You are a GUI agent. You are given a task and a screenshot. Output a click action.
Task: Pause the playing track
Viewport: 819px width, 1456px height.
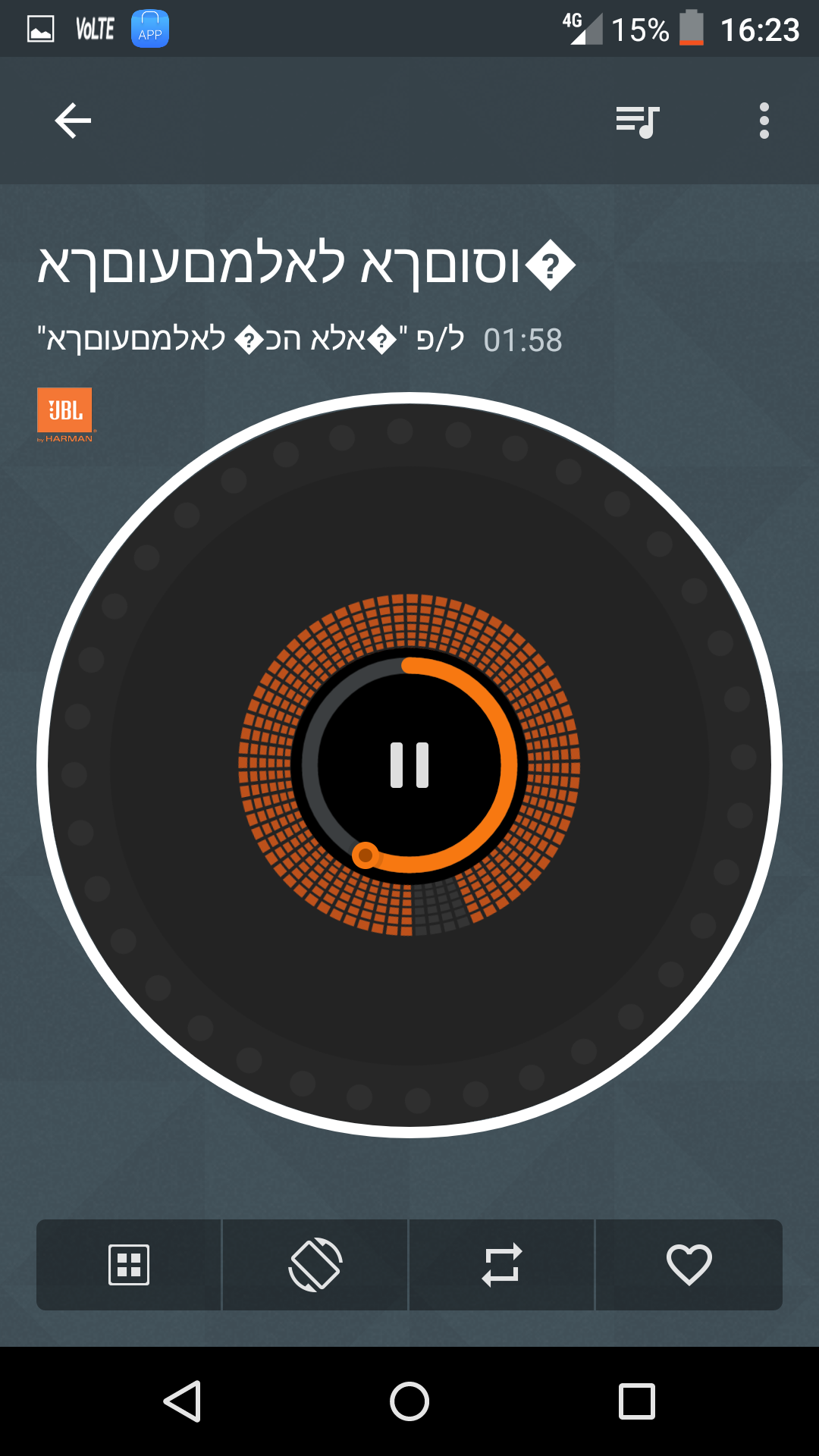point(409,765)
